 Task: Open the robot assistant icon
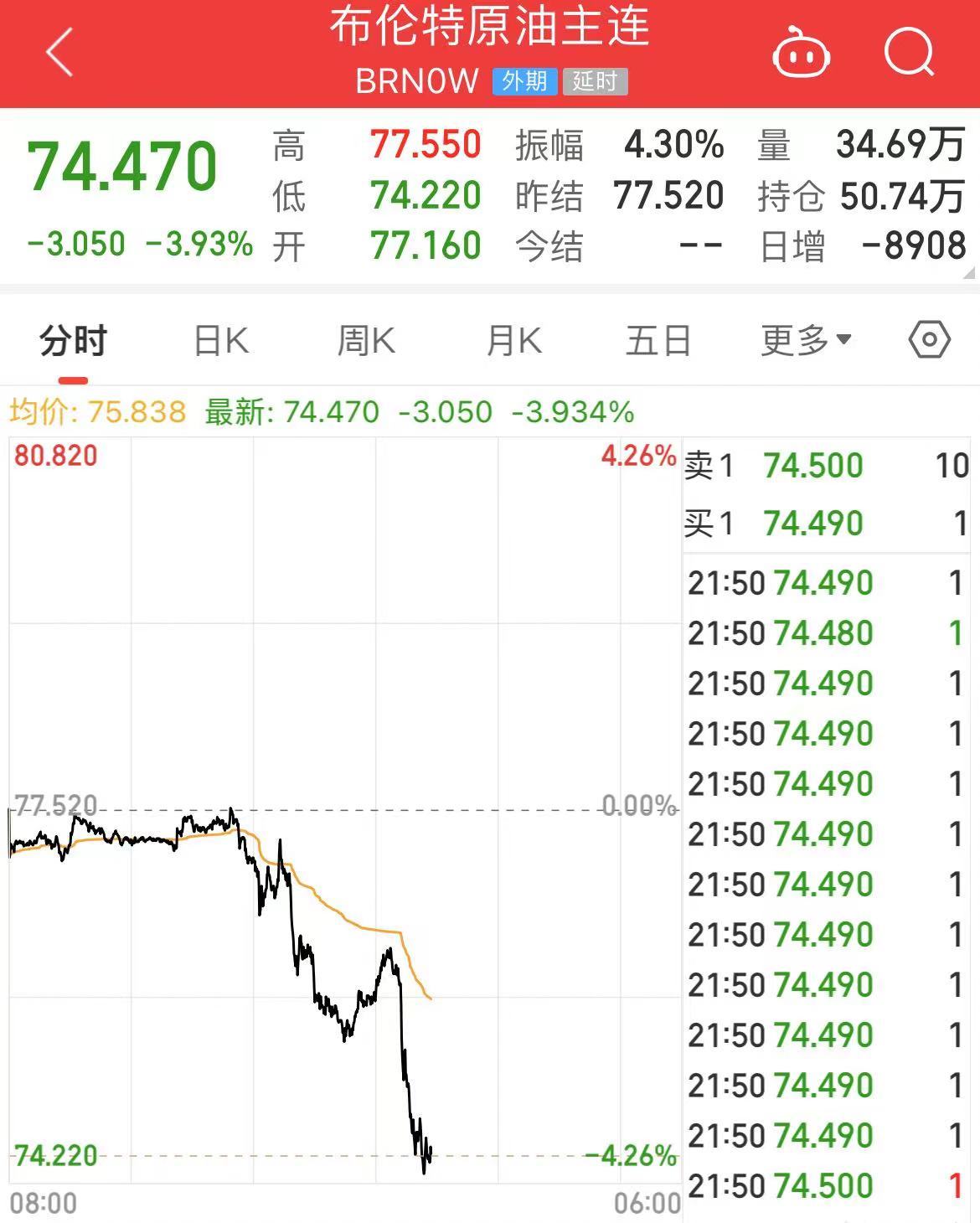click(x=800, y=54)
